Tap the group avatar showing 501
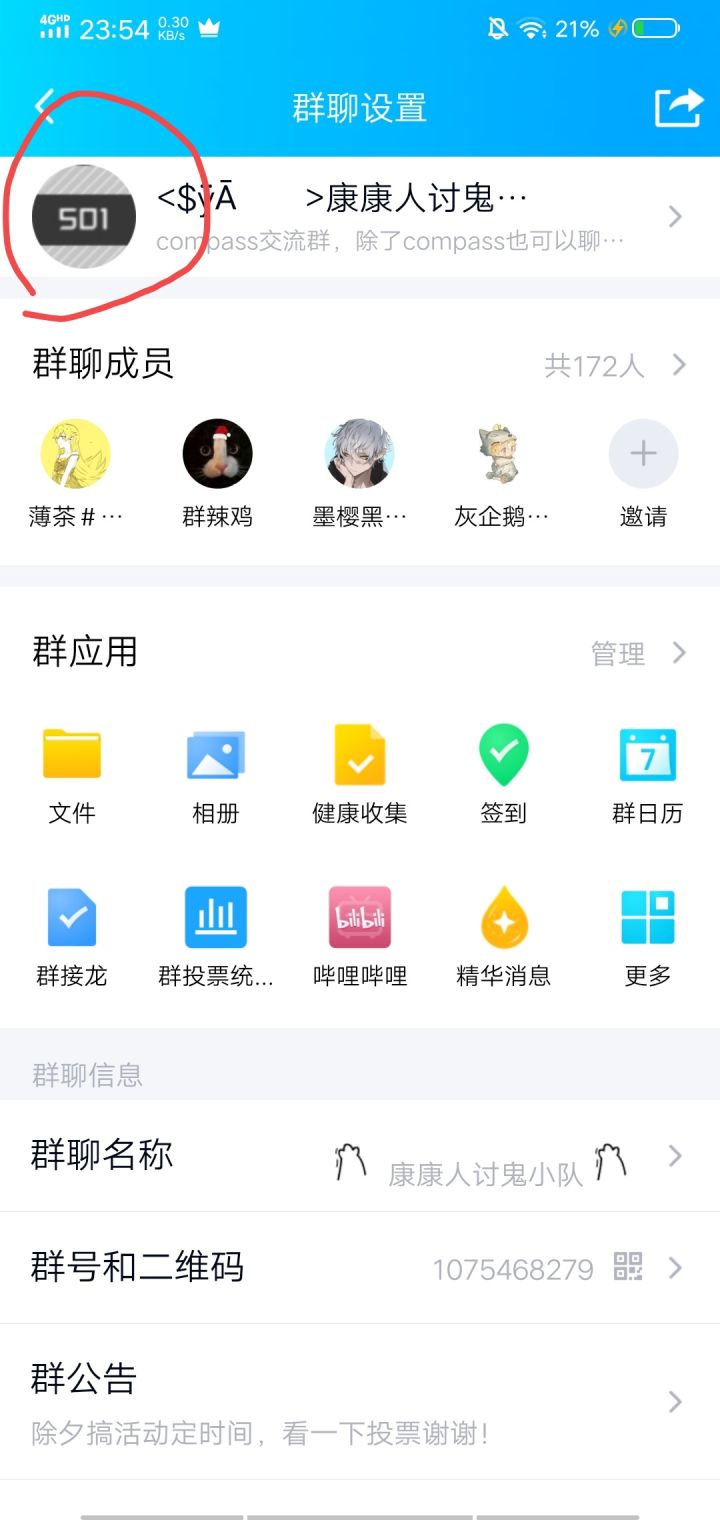 (x=84, y=218)
